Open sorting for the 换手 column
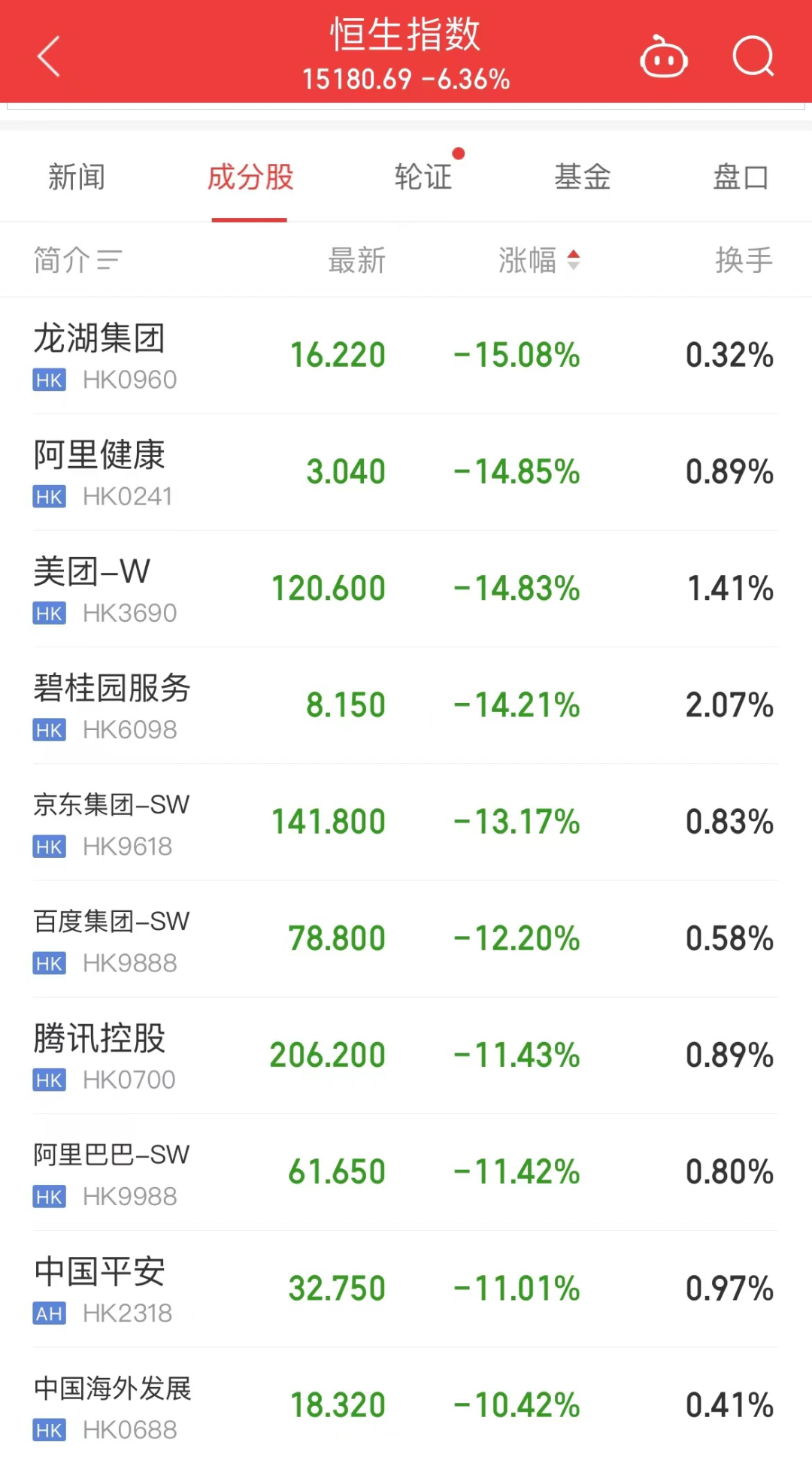The height and width of the screenshot is (1460, 812). [743, 259]
